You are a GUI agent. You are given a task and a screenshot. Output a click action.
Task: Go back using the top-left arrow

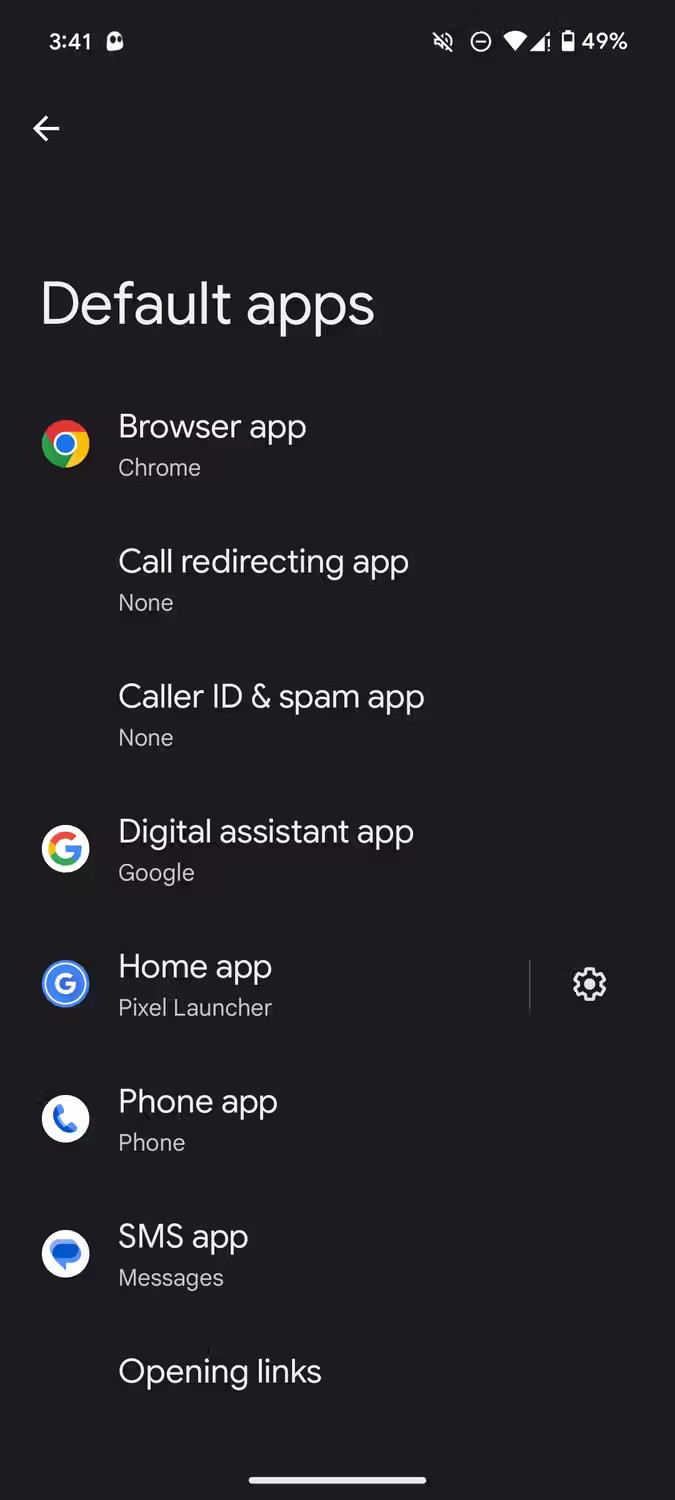tap(46, 128)
